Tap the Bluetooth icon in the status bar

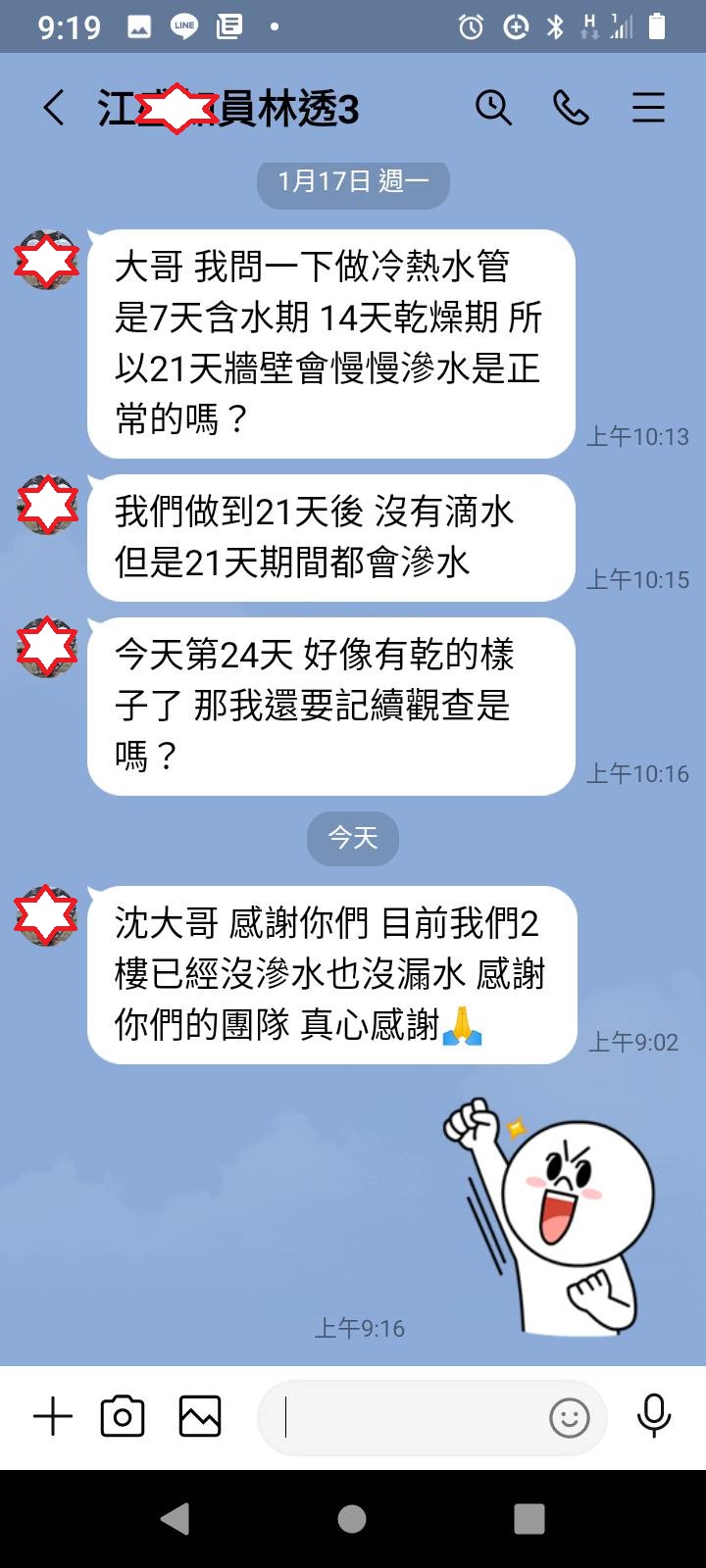click(557, 27)
